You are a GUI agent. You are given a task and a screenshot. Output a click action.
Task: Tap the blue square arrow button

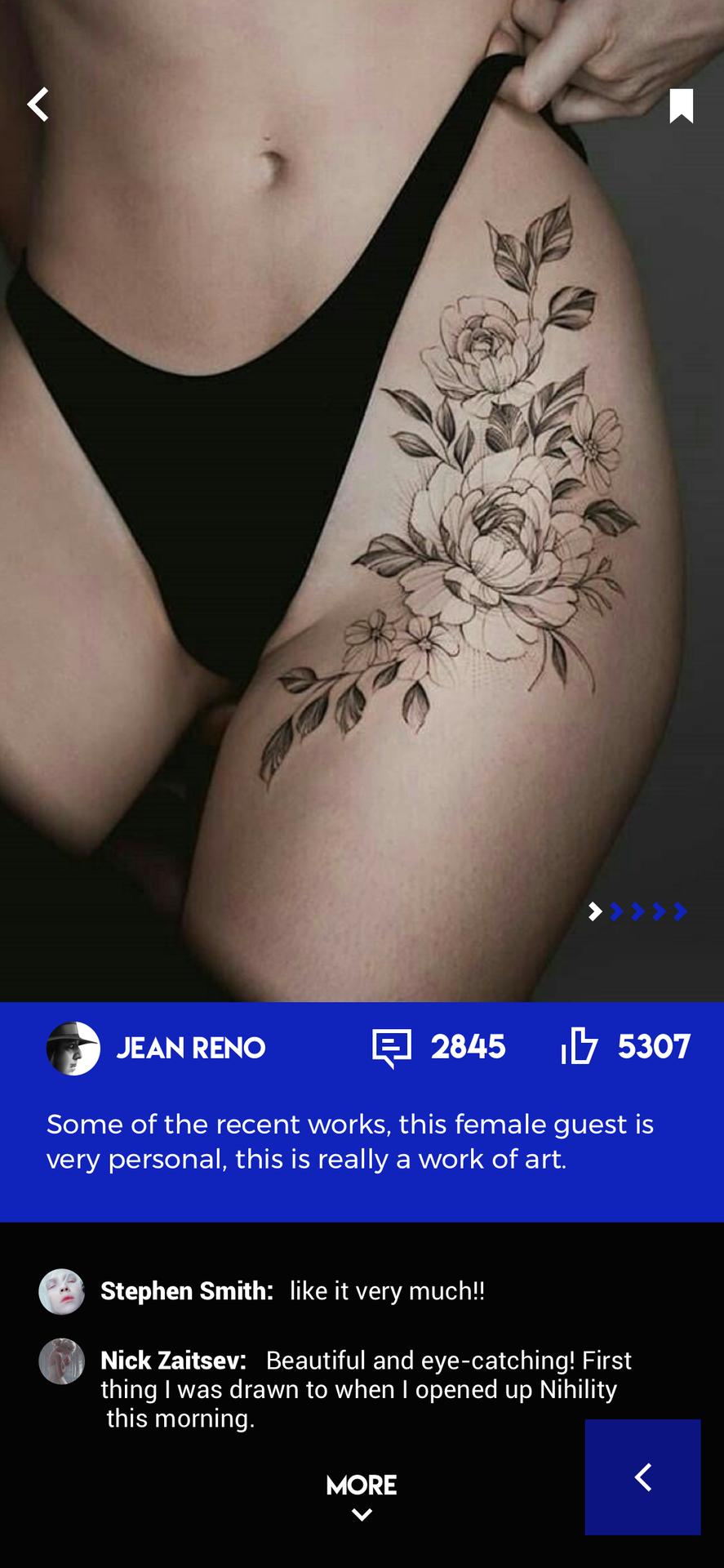point(642,1477)
